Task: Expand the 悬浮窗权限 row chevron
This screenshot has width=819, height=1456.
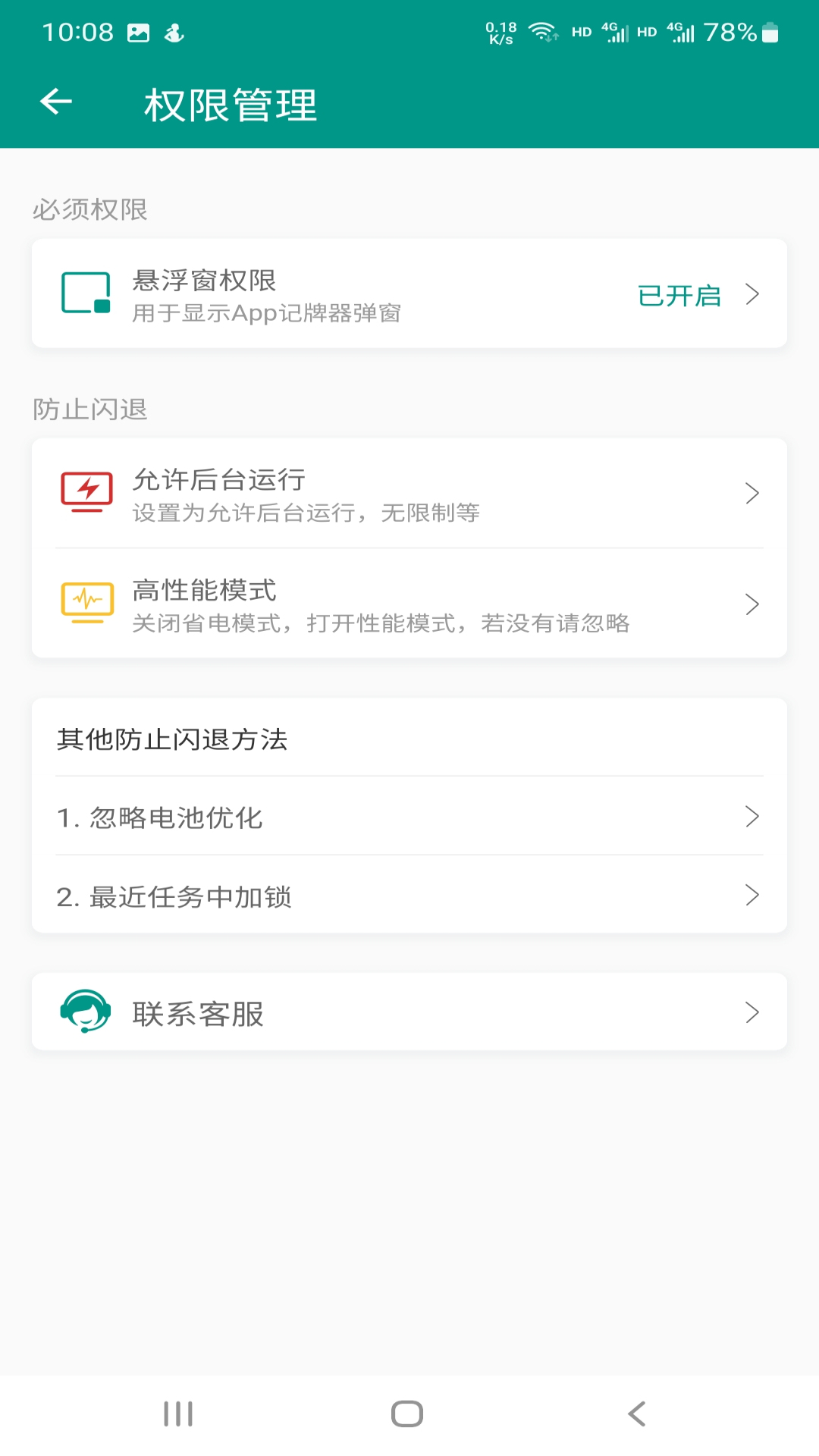Action: (x=752, y=295)
